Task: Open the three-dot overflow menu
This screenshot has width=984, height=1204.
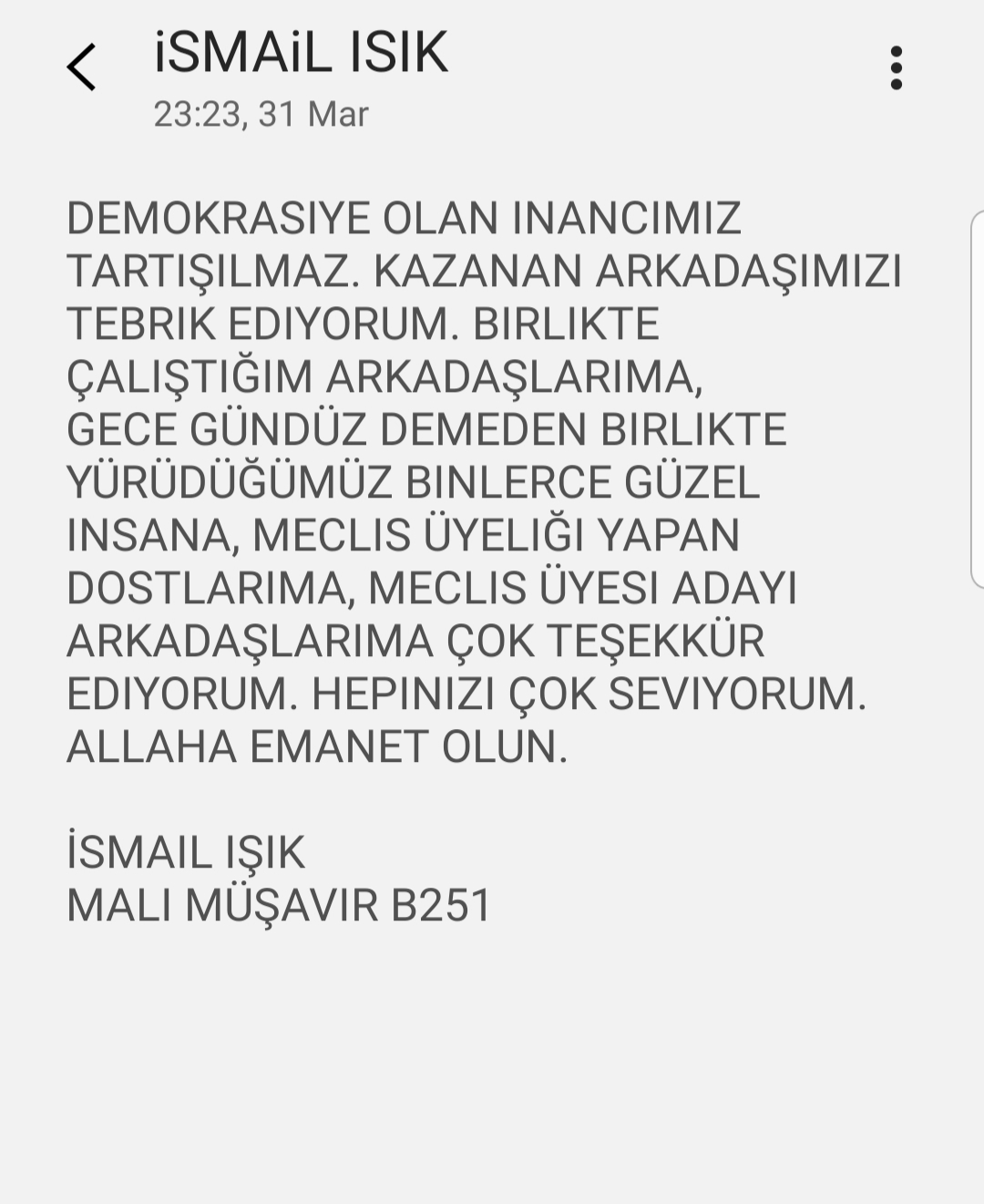Action: [x=896, y=68]
